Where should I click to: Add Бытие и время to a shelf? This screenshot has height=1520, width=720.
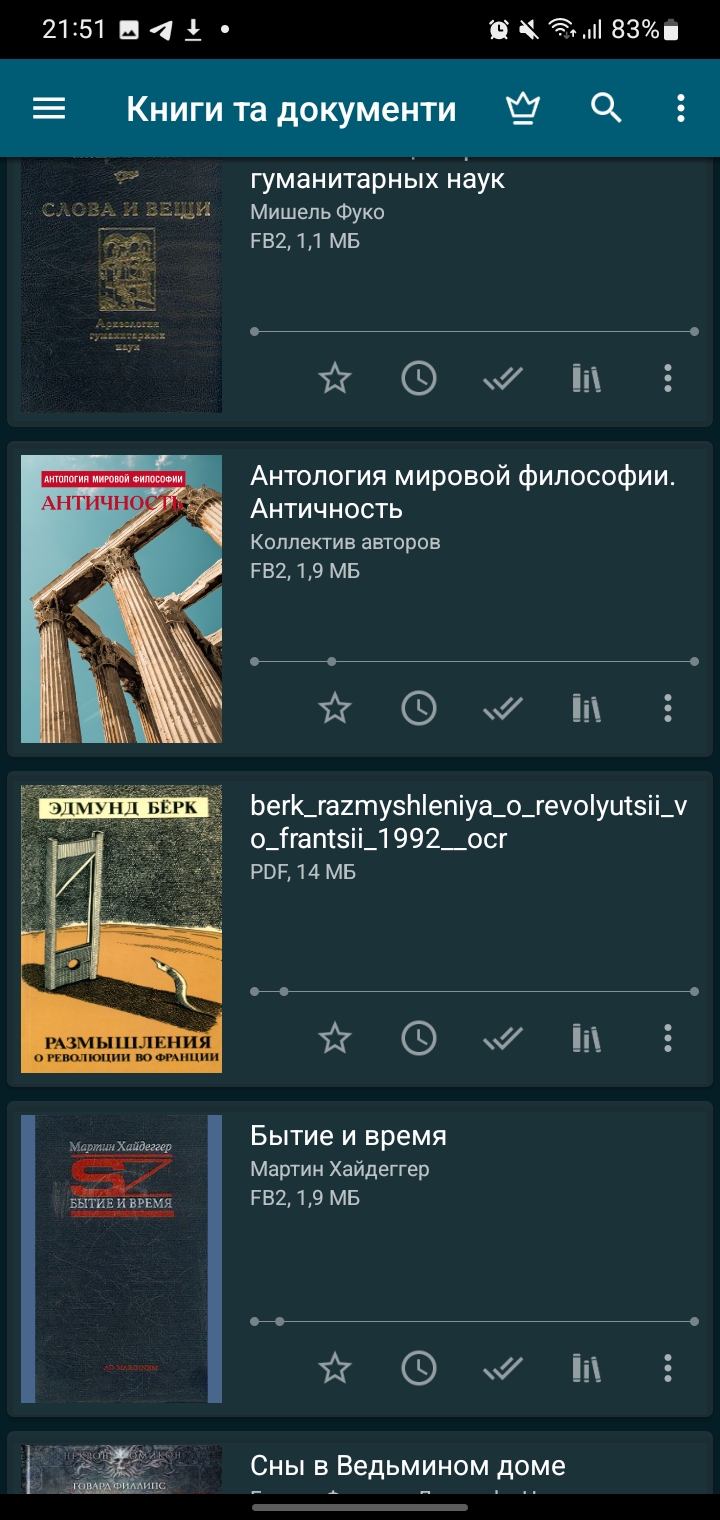tap(586, 1368)
